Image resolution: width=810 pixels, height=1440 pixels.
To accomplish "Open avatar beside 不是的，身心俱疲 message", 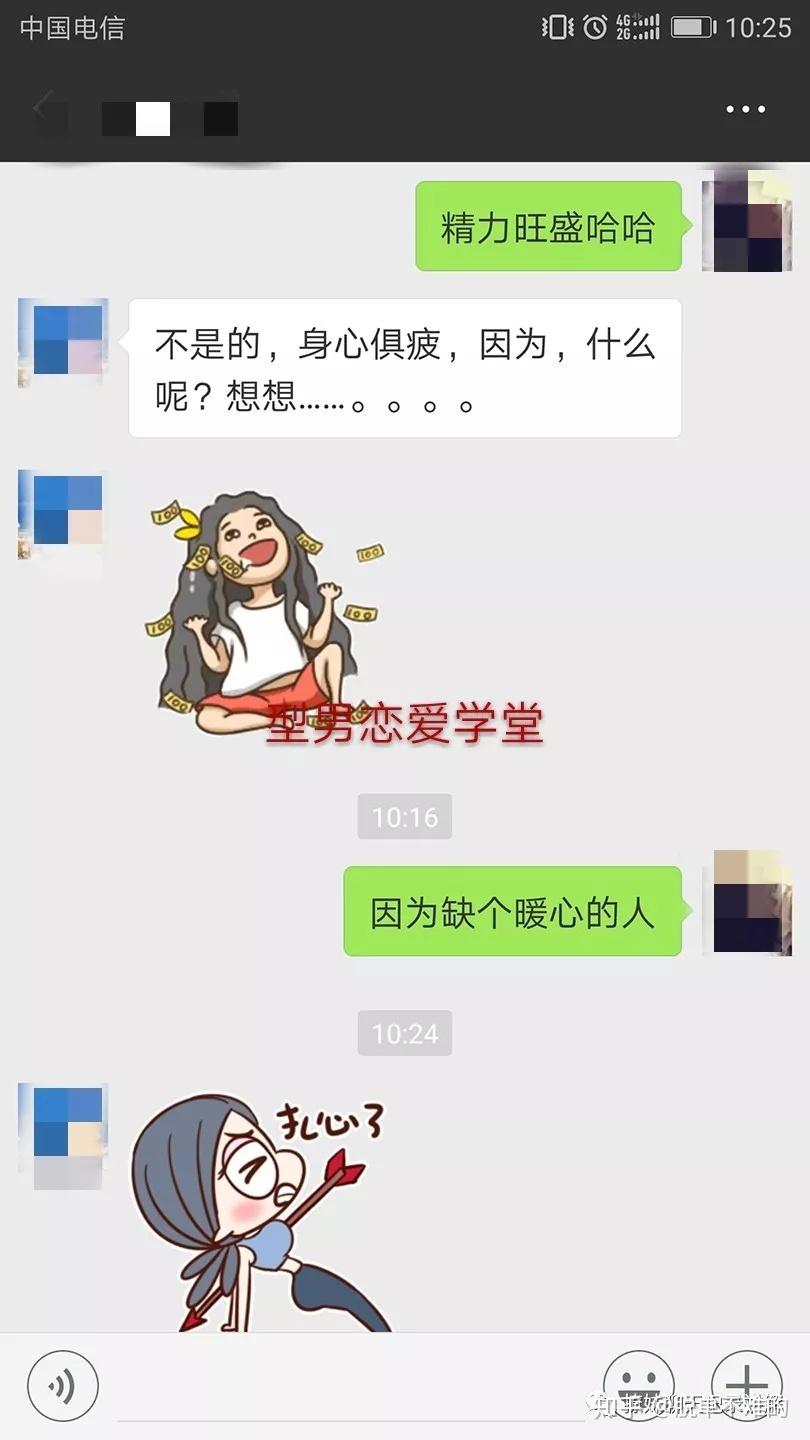I will point(63,343).
